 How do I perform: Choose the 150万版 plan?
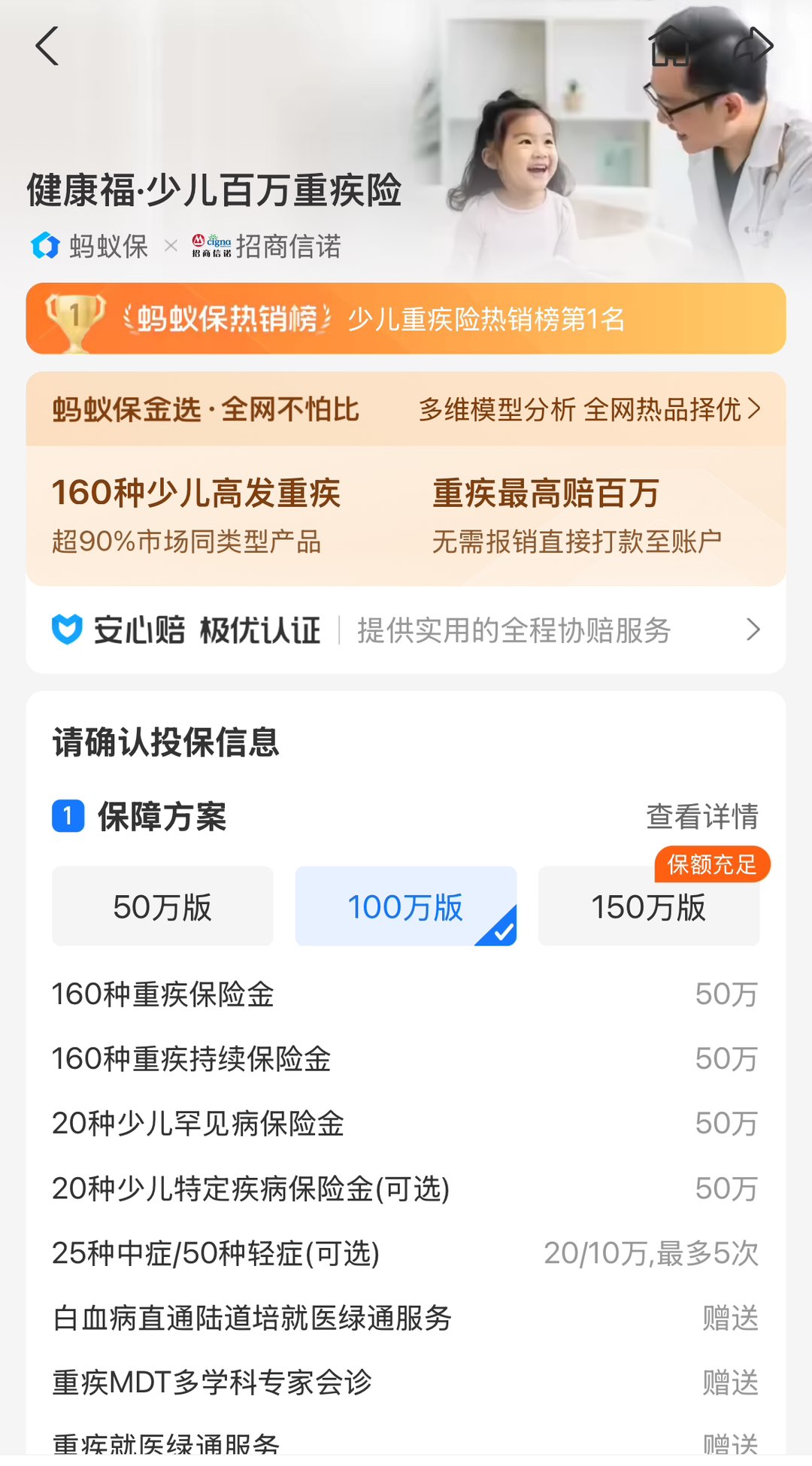point(648,907)
